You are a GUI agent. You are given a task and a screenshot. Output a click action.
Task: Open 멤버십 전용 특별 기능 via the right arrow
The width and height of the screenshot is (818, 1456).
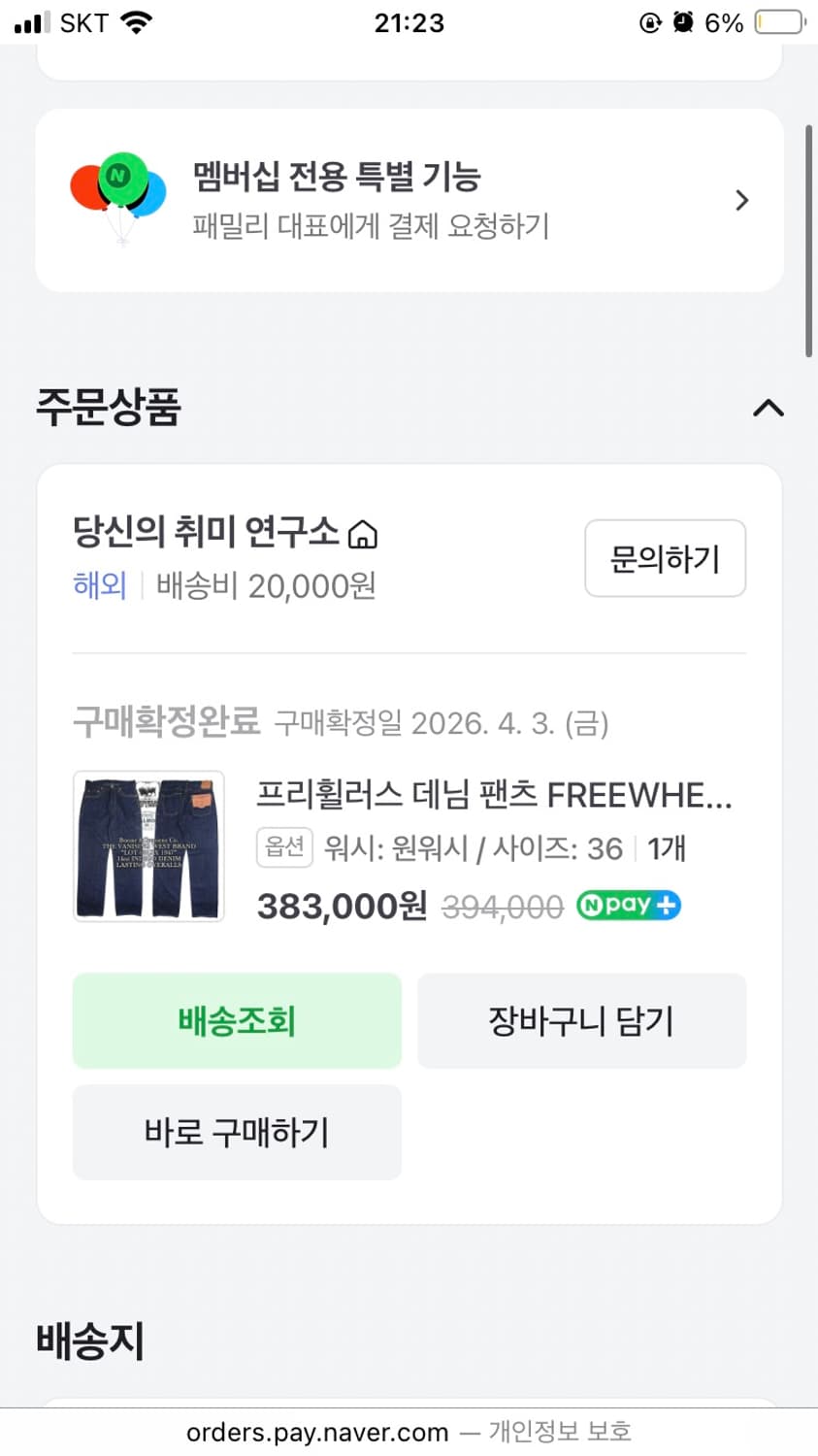coord(742,200)
